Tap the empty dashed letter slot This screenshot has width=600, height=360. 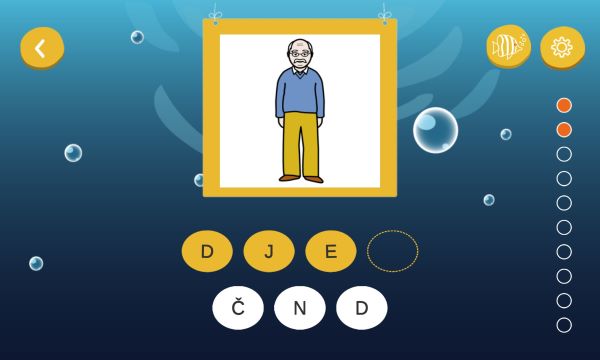click(393, 251)
